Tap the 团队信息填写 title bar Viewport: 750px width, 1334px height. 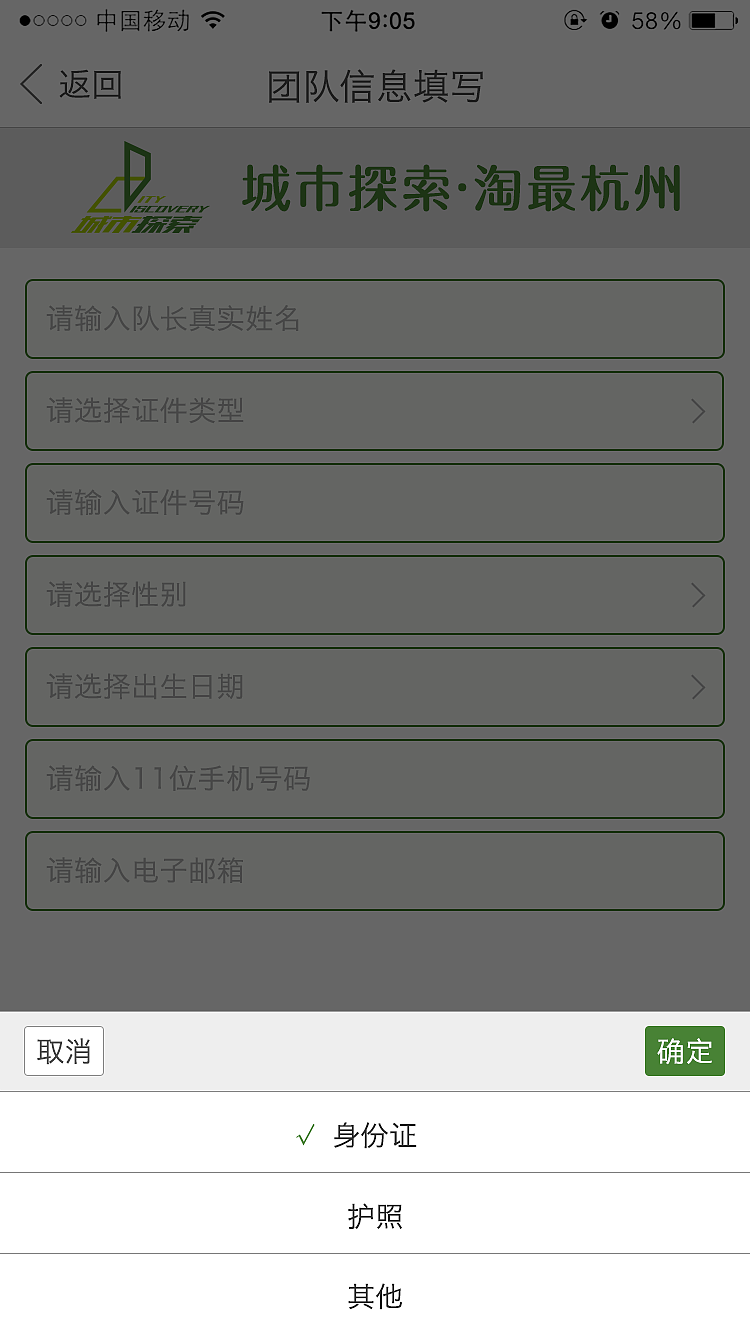[375, 86]
